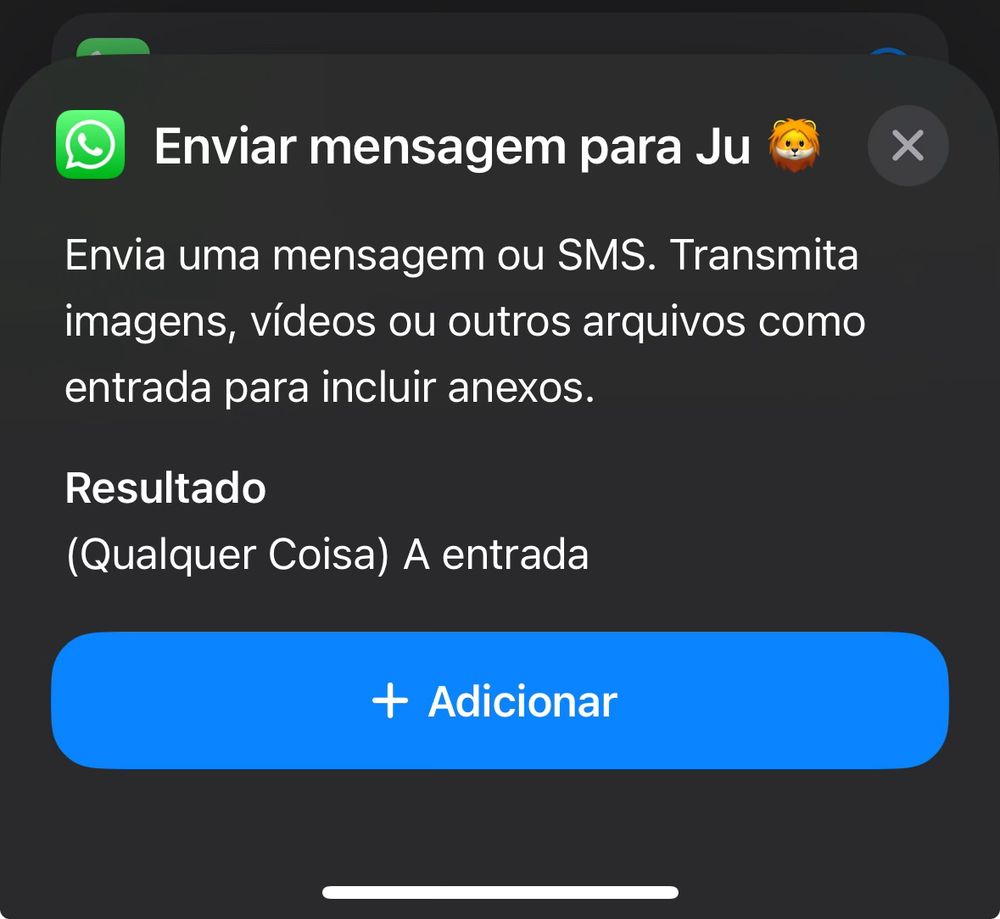Close the Enviar mensagem para Ju sheet
Image resolution: width=1000 pixels, height=919 pixels.
pyautogui.click(x=907, y=146)
